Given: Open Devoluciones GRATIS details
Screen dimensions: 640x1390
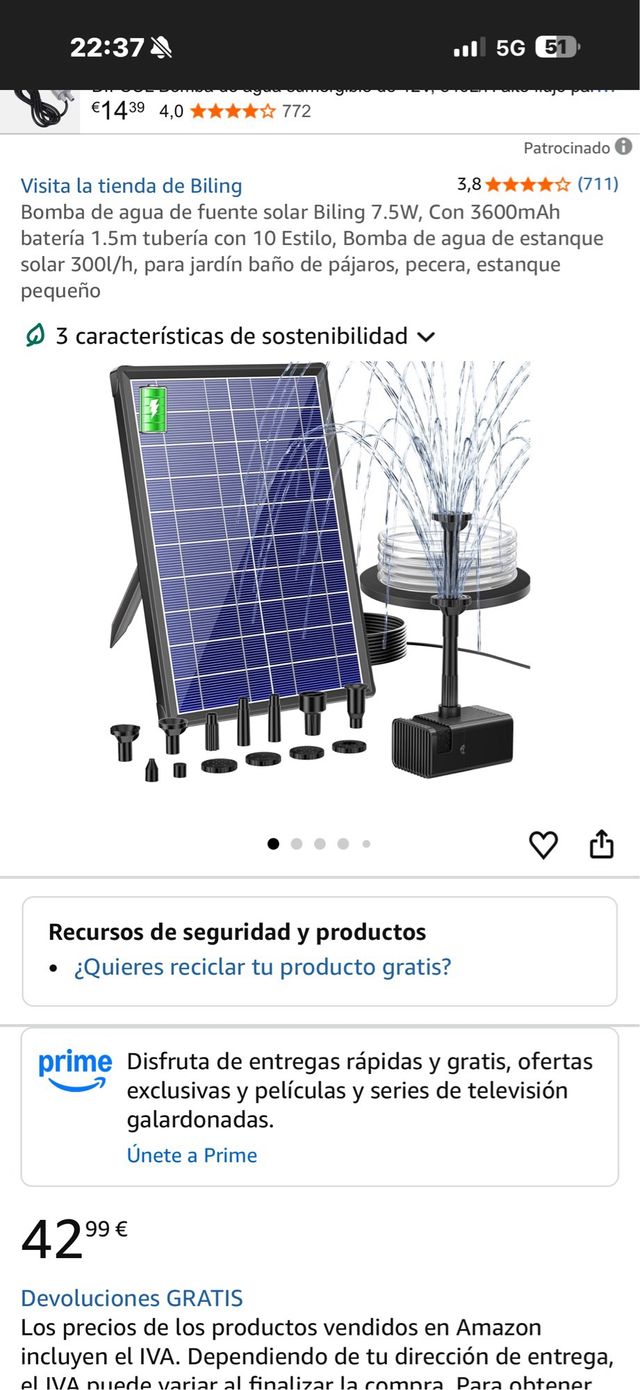Looking at the screenshot, I should pos(131,1298).
